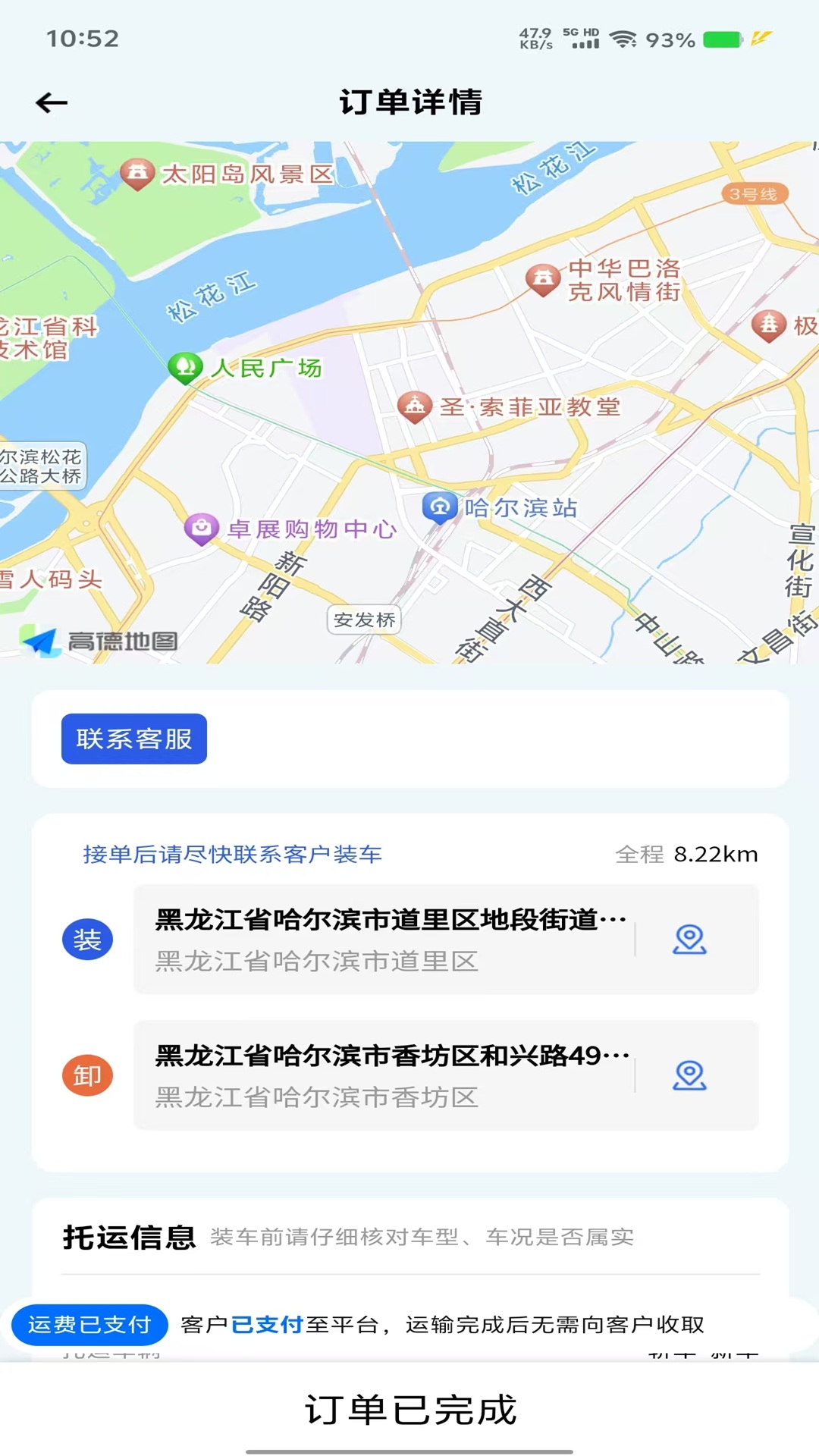Click the 太阳岛风景区 scenic area marker
819x1456 pixels.
pos(140,173)
